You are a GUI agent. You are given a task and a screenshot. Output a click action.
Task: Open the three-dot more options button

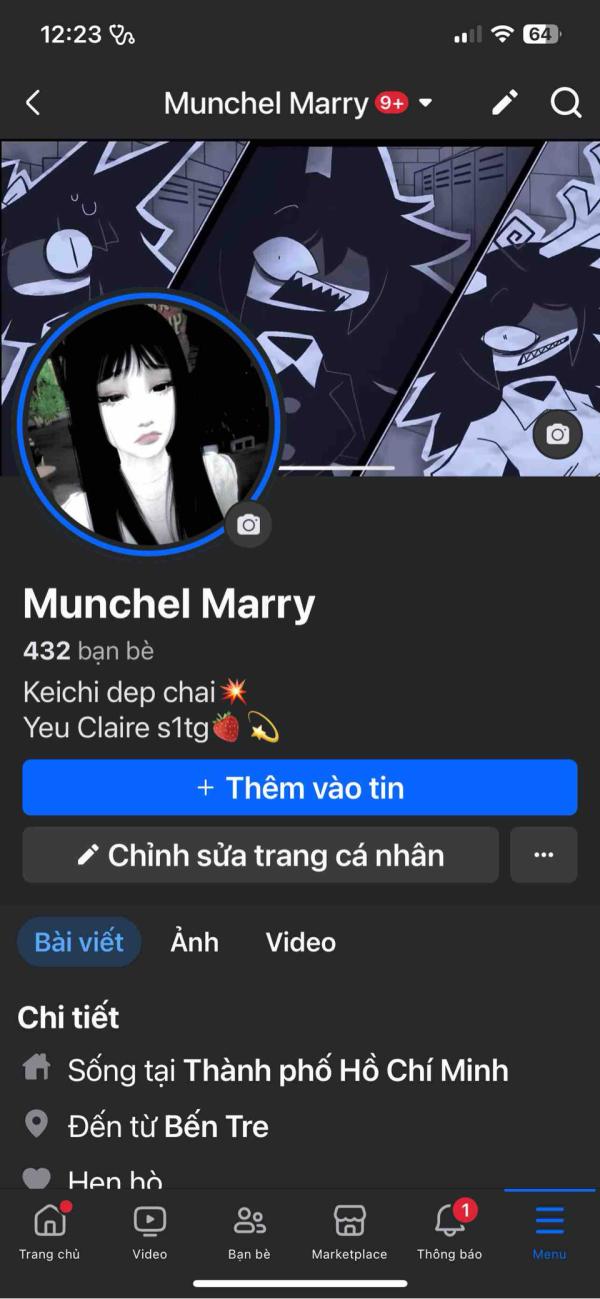pyautogui.click(x=544, y=855)
